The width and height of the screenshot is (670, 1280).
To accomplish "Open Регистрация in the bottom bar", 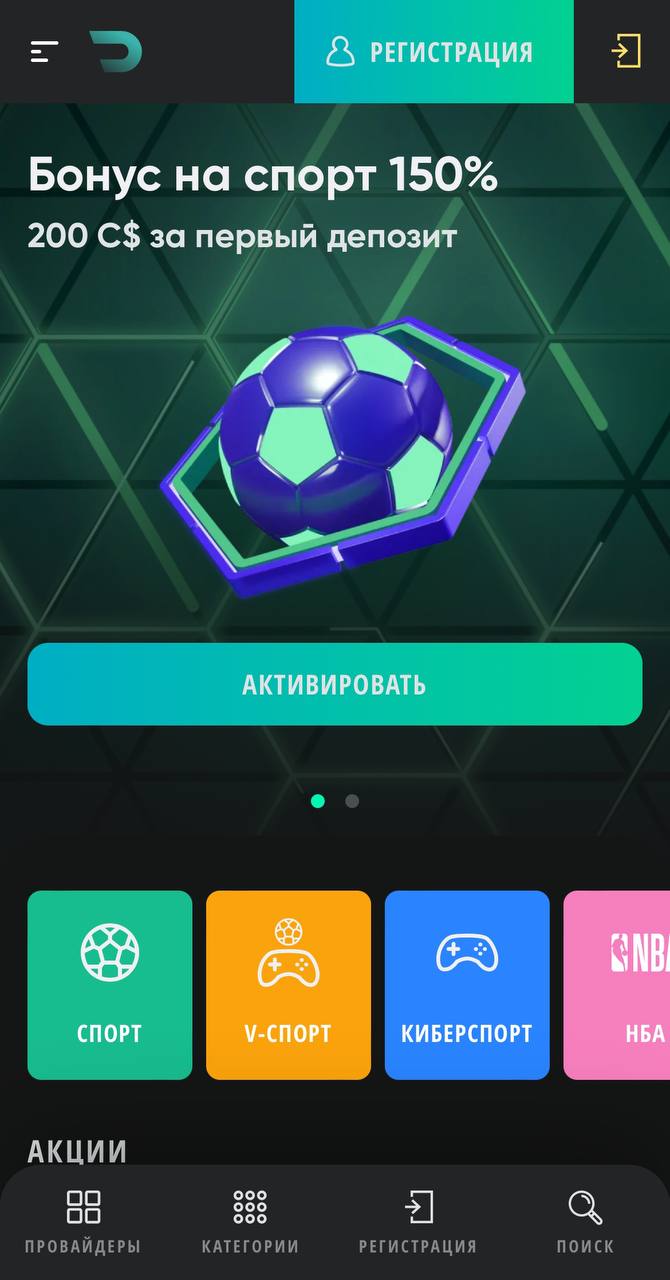I will pos(418,1222).
